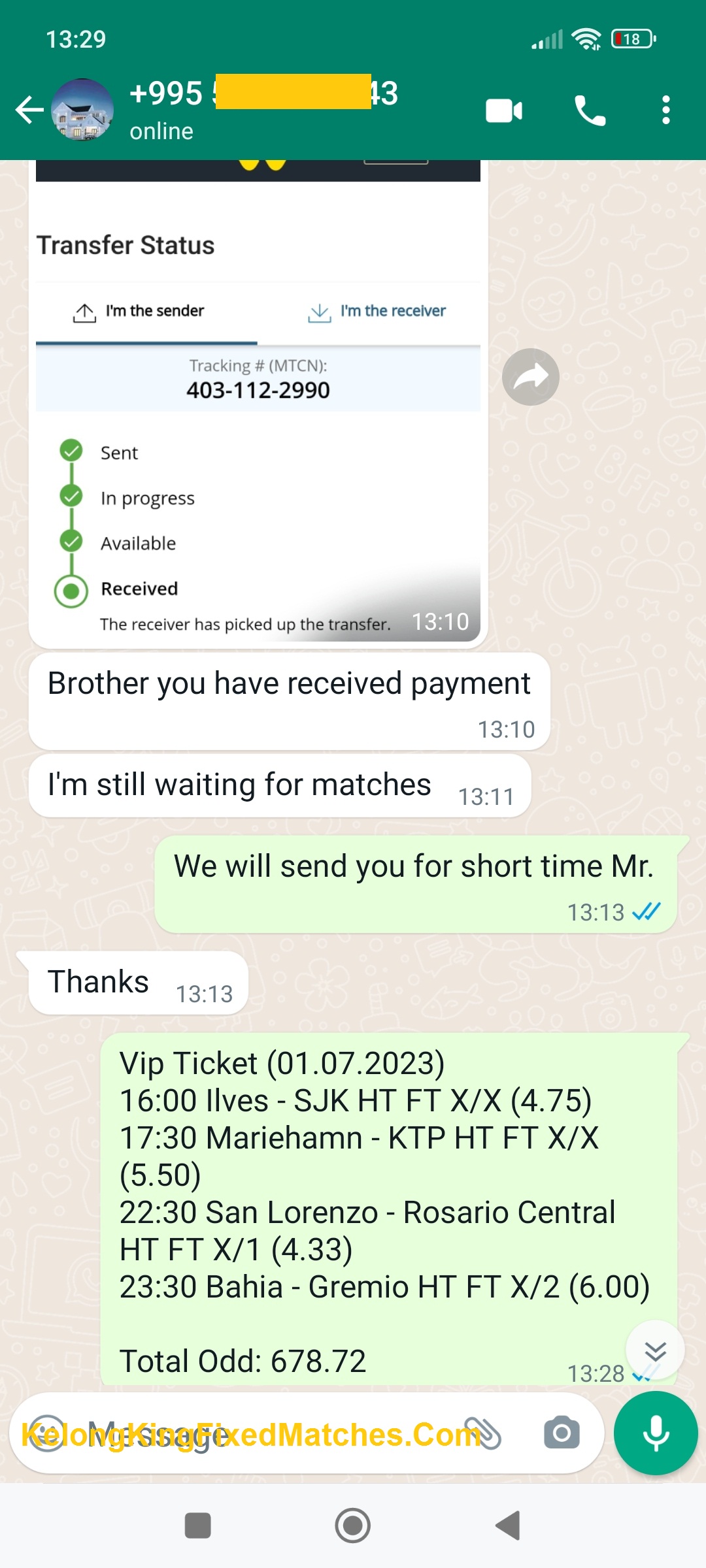Start a voice call
This screenshot has height=1568, width=706.
click(590, 110)
